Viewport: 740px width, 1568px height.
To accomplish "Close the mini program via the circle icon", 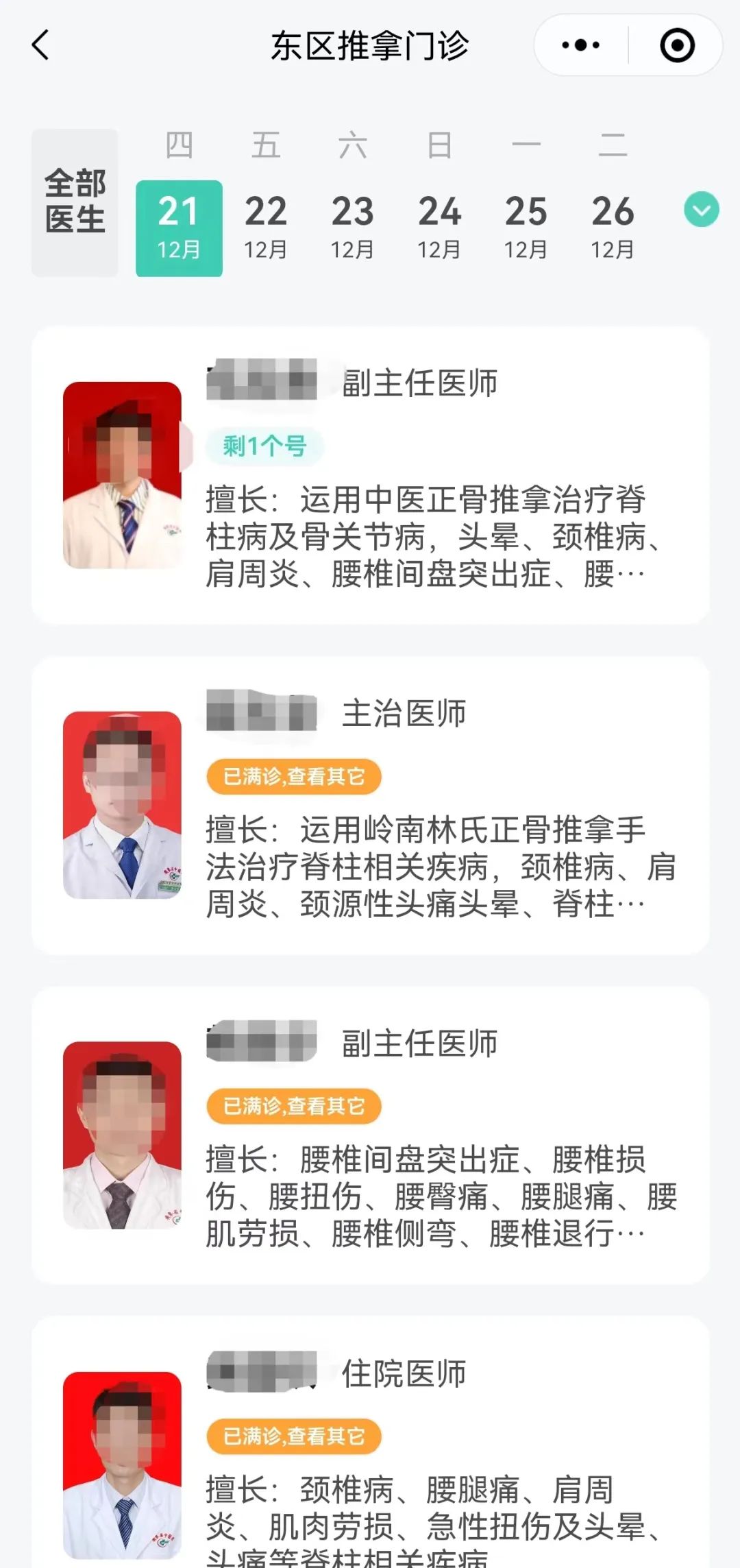I will click(677, 45).
